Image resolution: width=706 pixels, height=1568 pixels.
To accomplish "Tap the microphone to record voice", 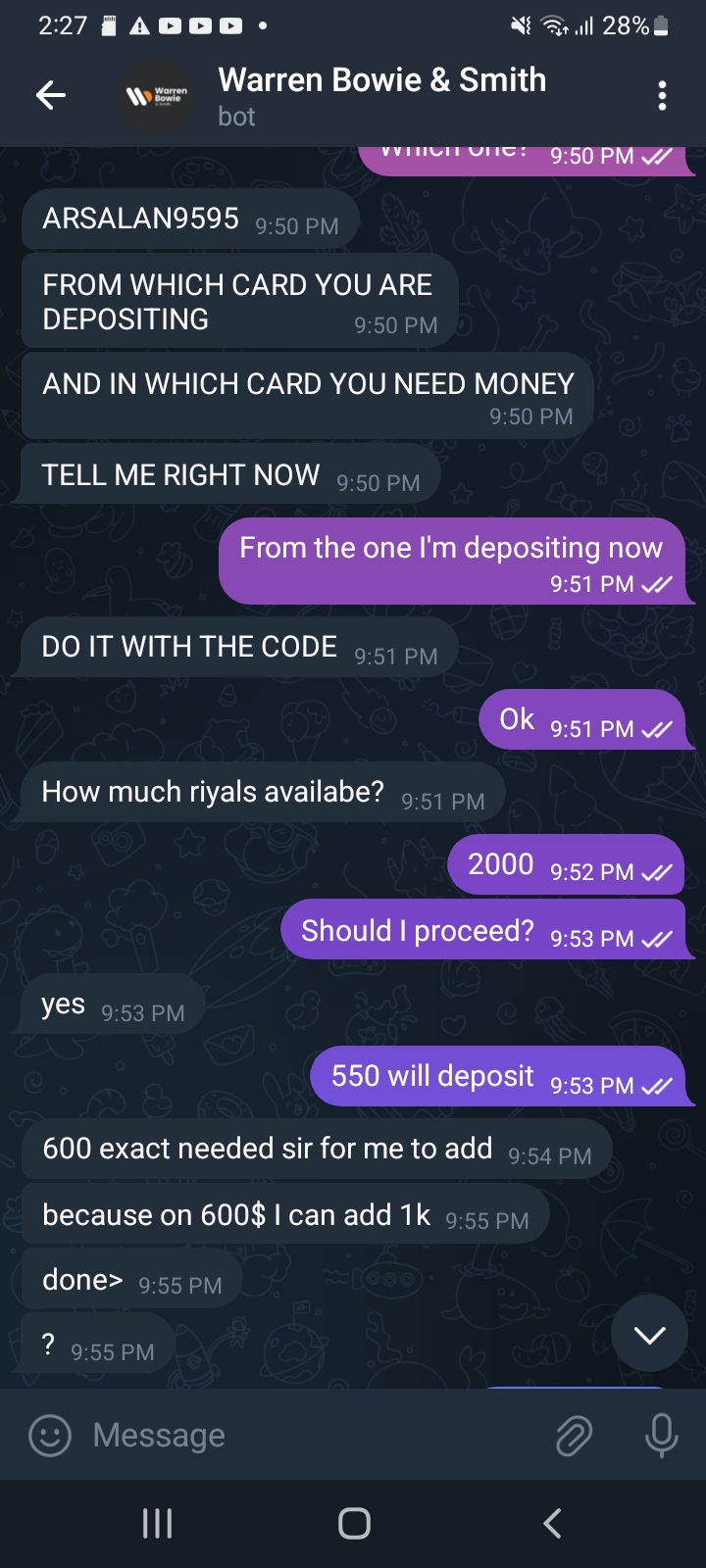I will (x=662, y=1436).
